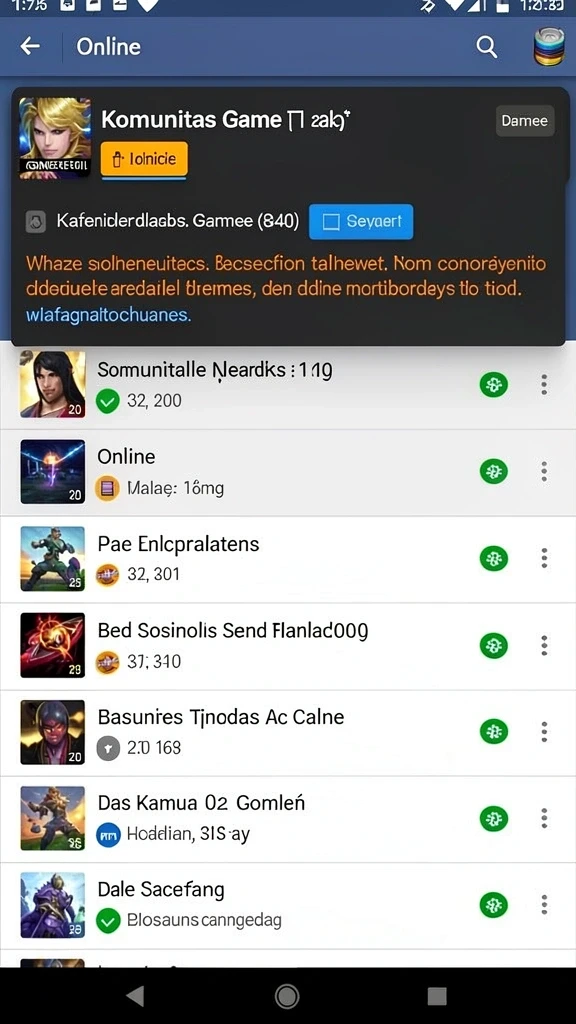Tap the Damee button on the community card
This screenshot has width=576, height=1024.
point(524,121)
